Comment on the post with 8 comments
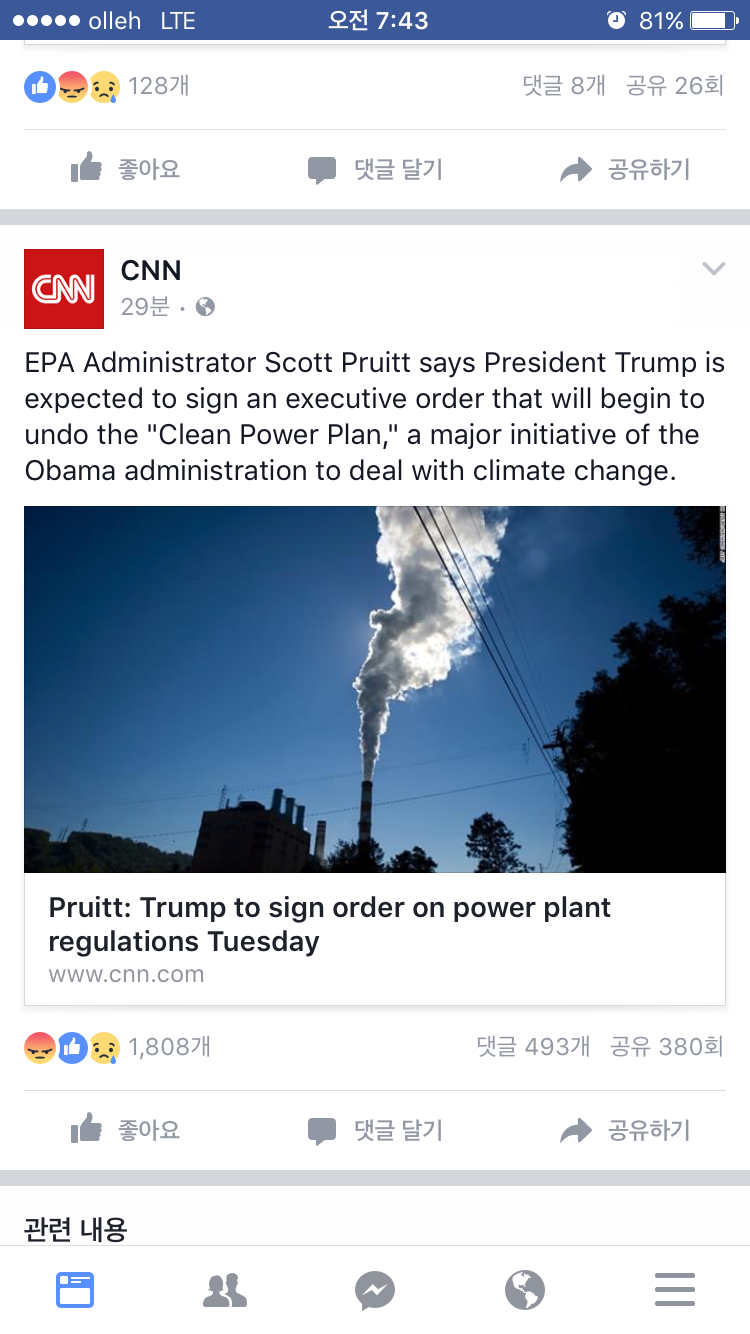 pos(375,169)
